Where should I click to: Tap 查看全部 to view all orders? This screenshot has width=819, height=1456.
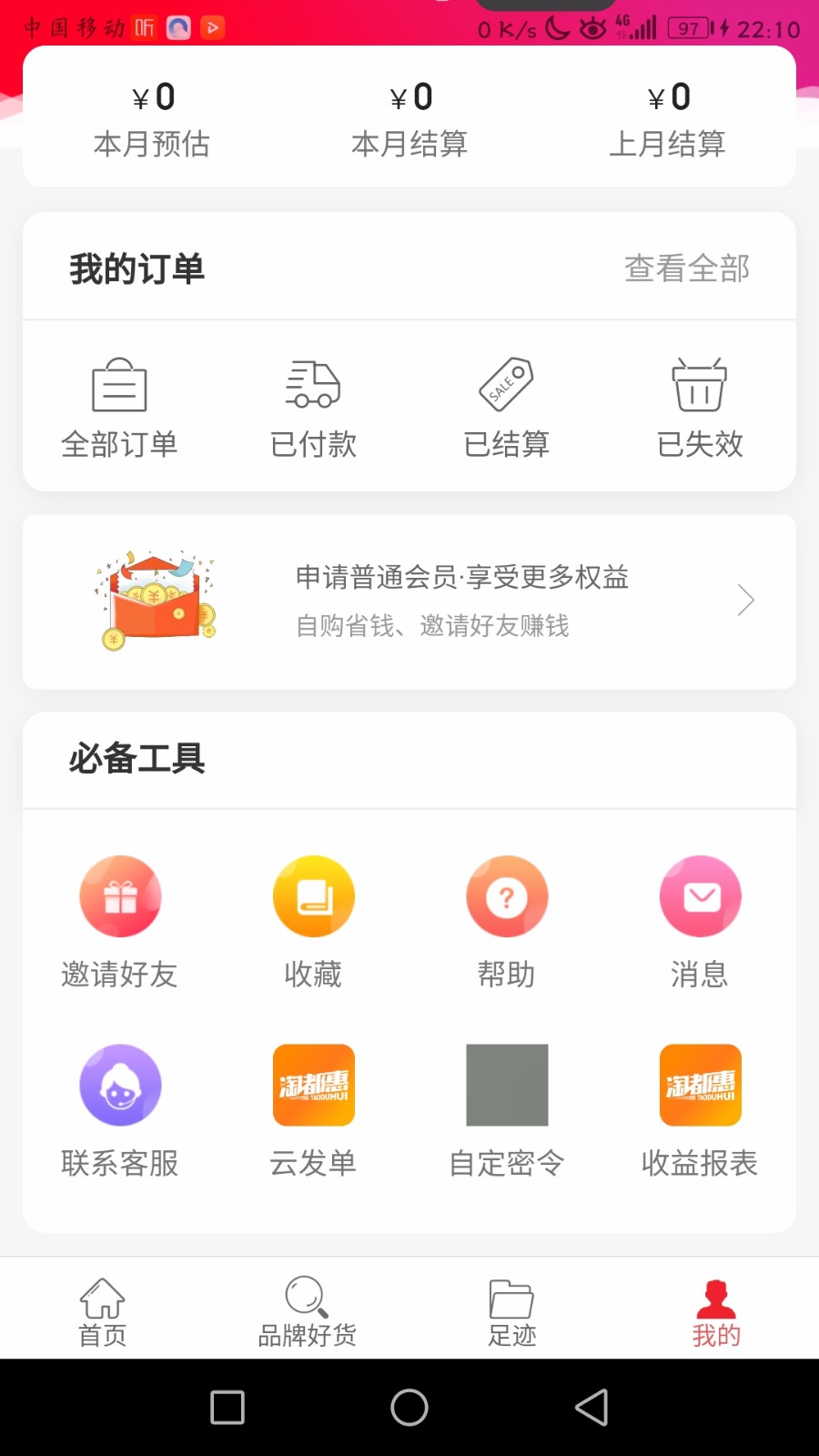(686, 268)
